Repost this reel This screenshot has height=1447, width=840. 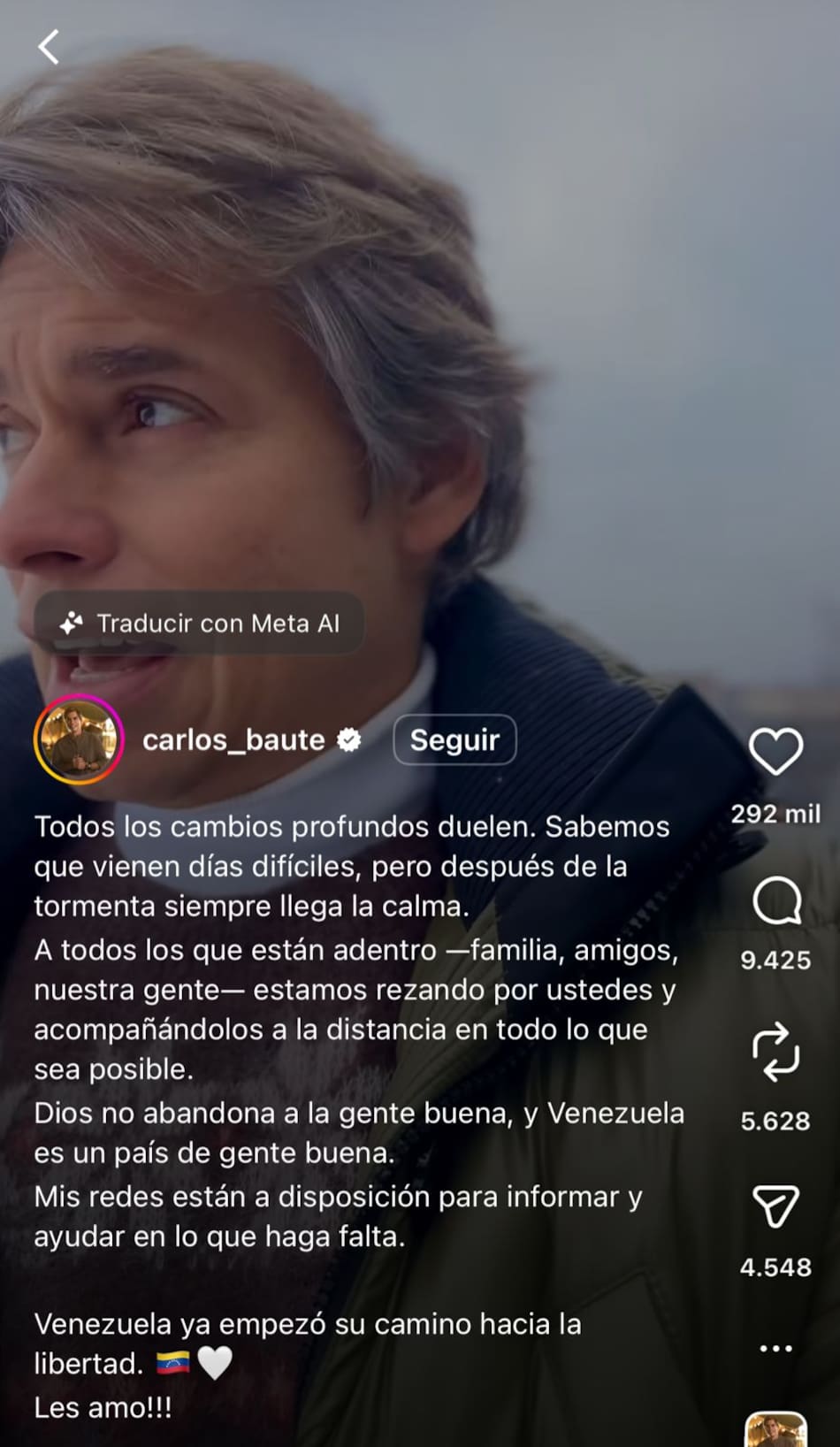[x=775, y=1053]
